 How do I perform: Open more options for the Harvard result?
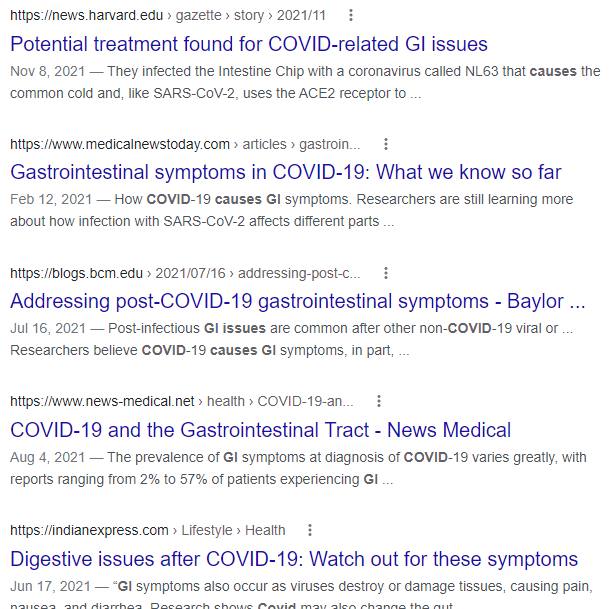pyautogui.click(x=350, y=16)
